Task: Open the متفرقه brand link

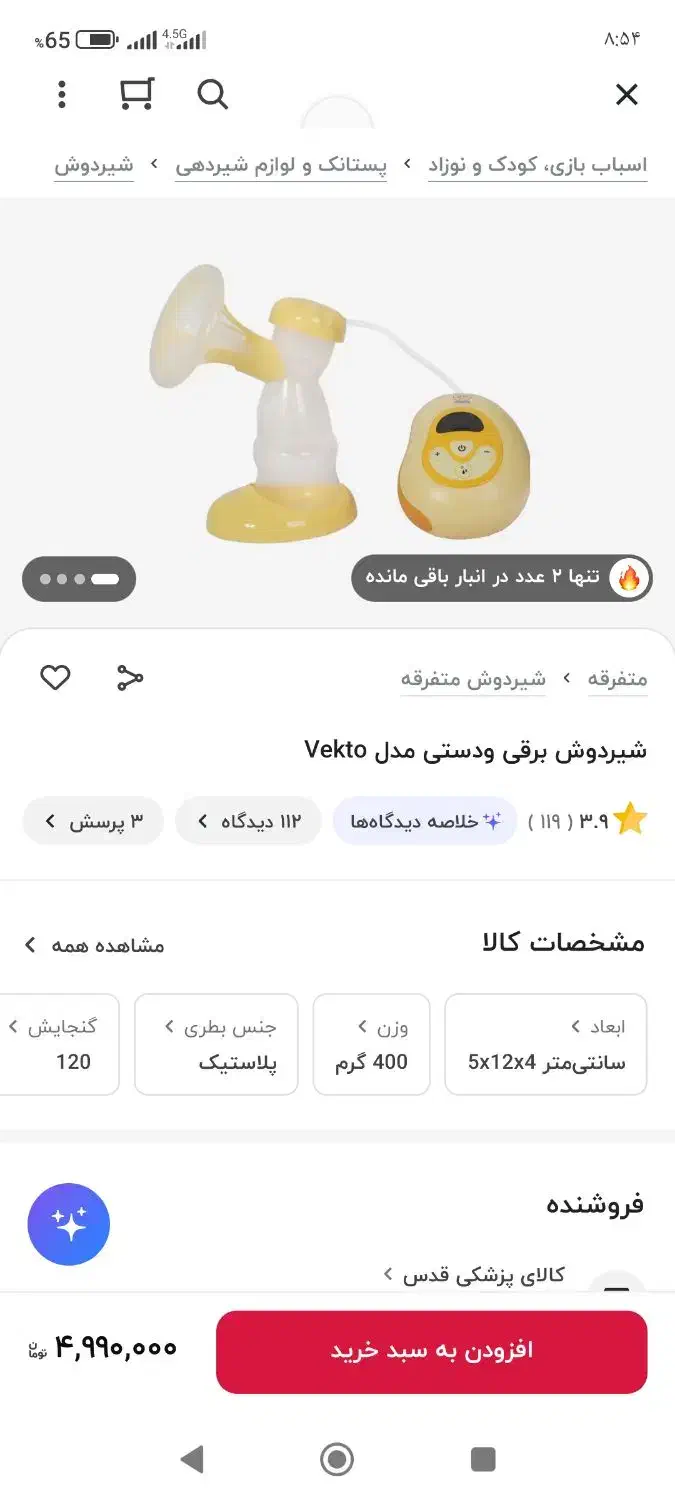Action: pos(617,679)
